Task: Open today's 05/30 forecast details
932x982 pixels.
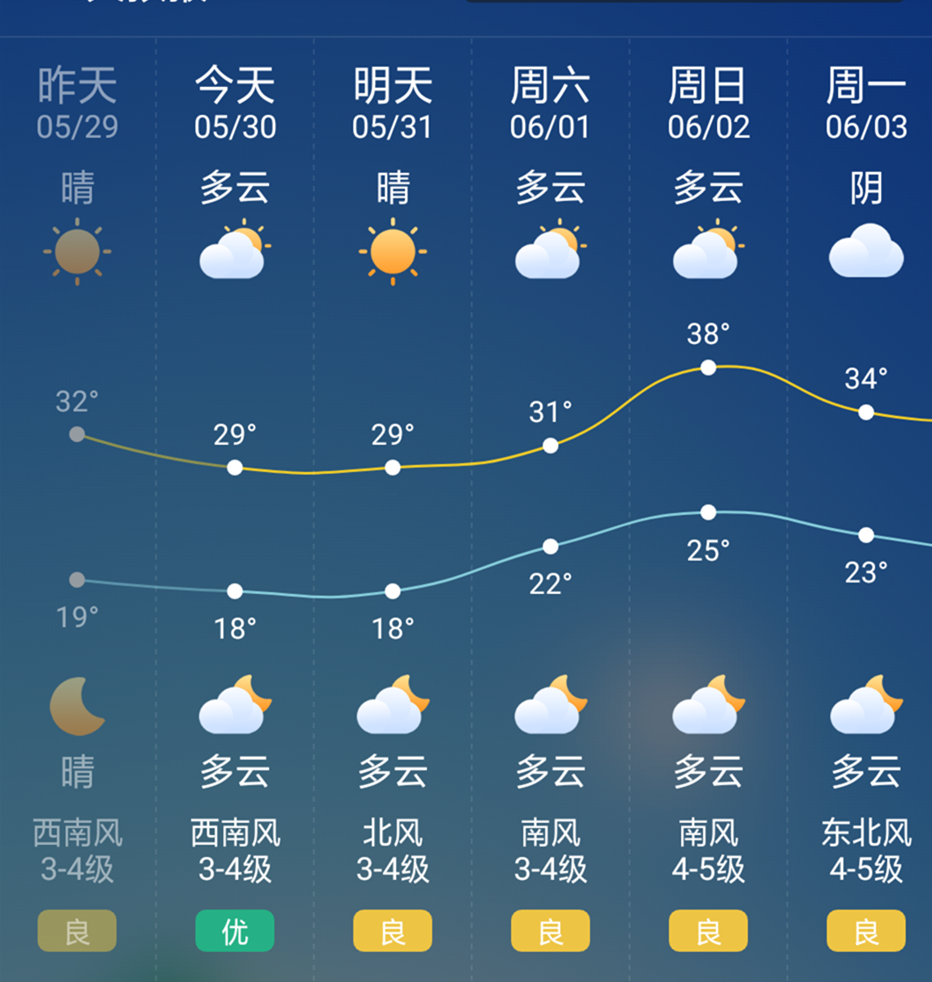Action: pos(235,105)
